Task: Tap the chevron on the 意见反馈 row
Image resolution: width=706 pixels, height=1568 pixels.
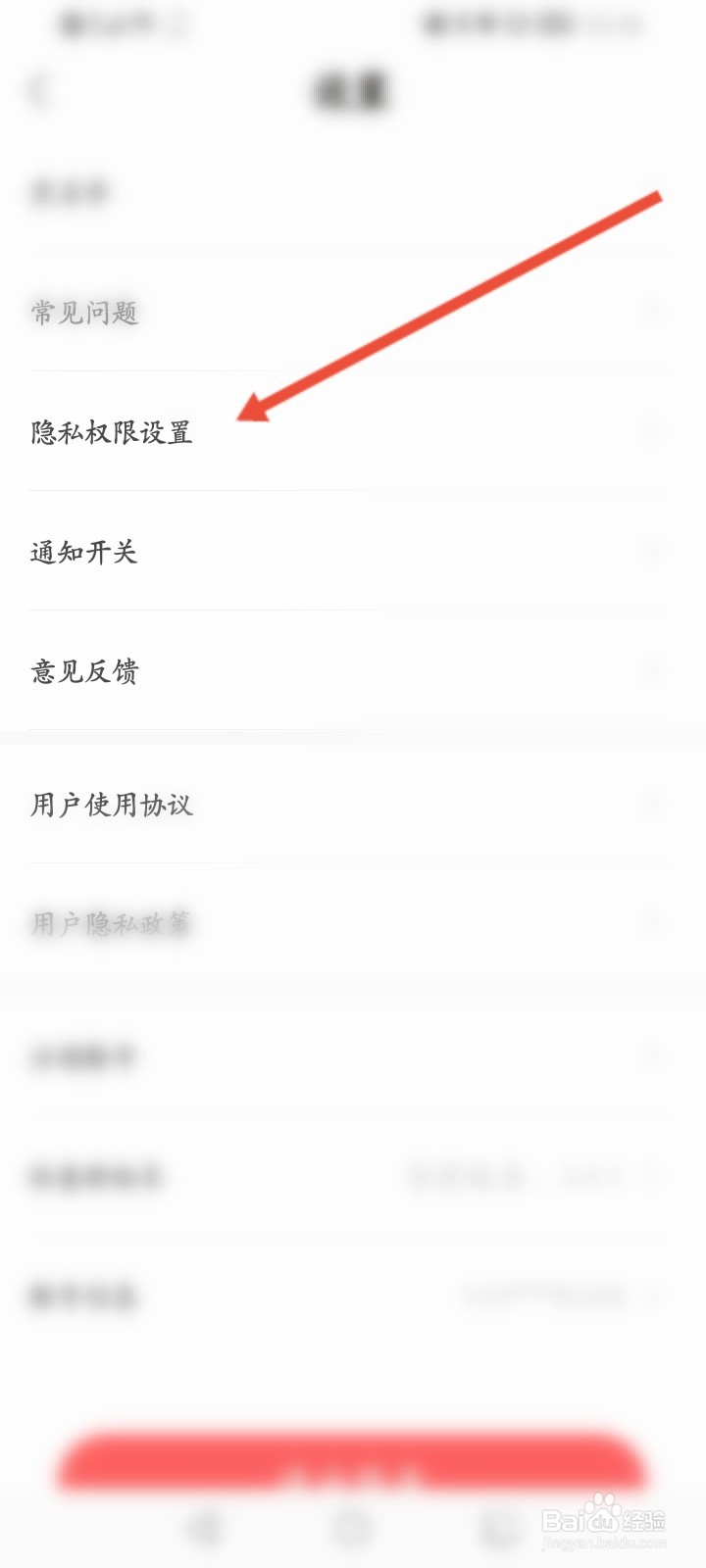Action: click(652, 671)
